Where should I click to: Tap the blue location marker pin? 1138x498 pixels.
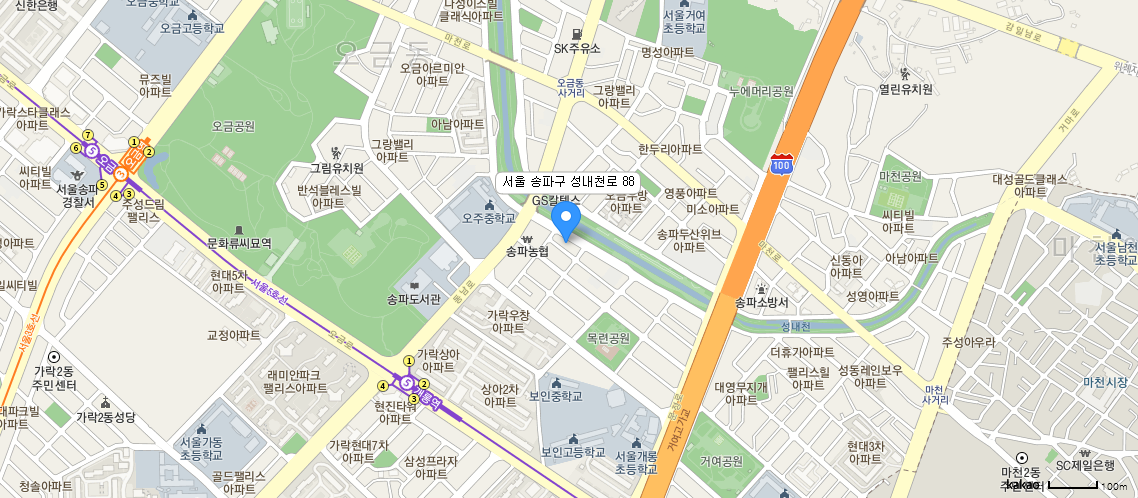[x=567, y=220]
